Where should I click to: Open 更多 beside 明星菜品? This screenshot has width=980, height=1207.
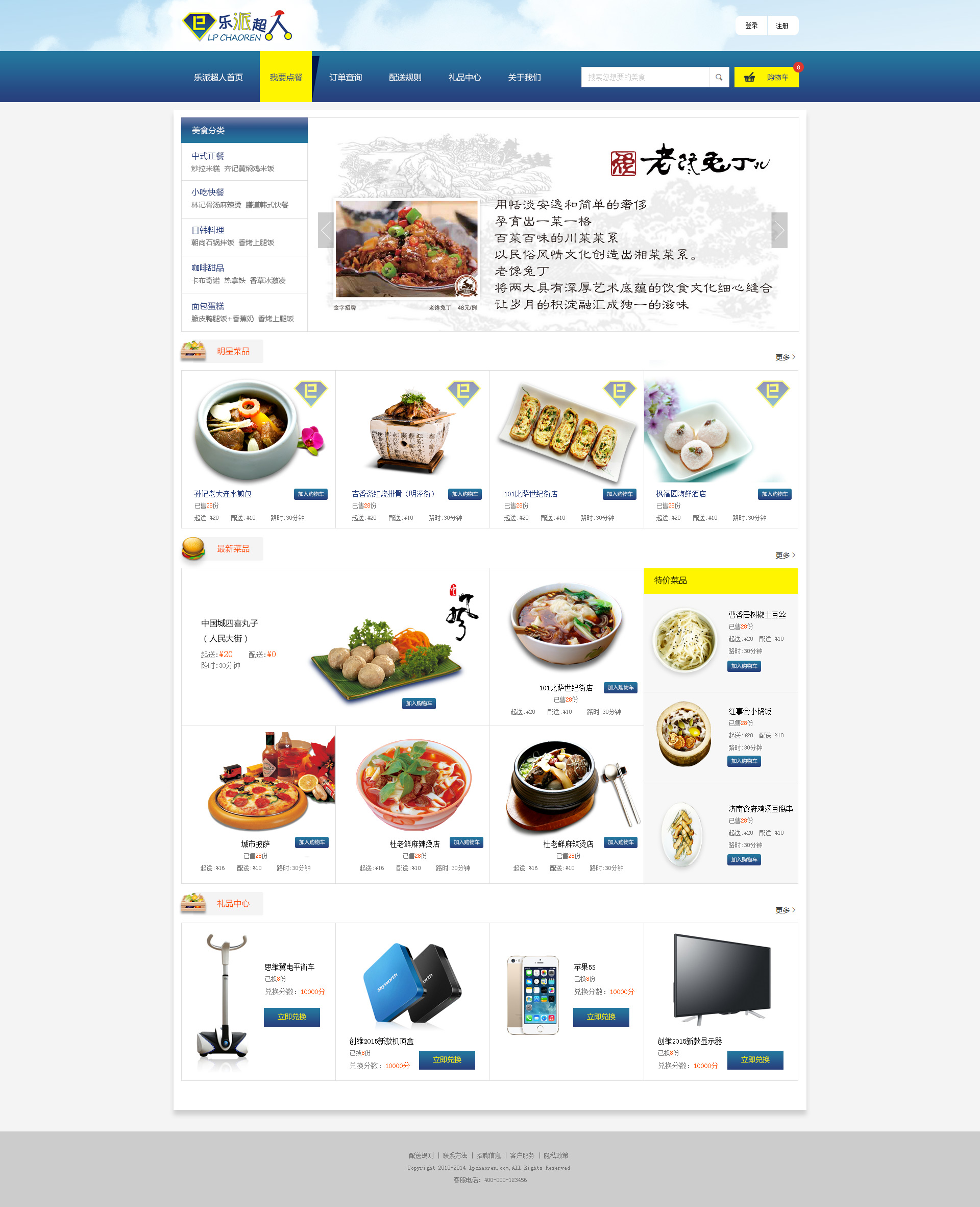coord(785,357)
